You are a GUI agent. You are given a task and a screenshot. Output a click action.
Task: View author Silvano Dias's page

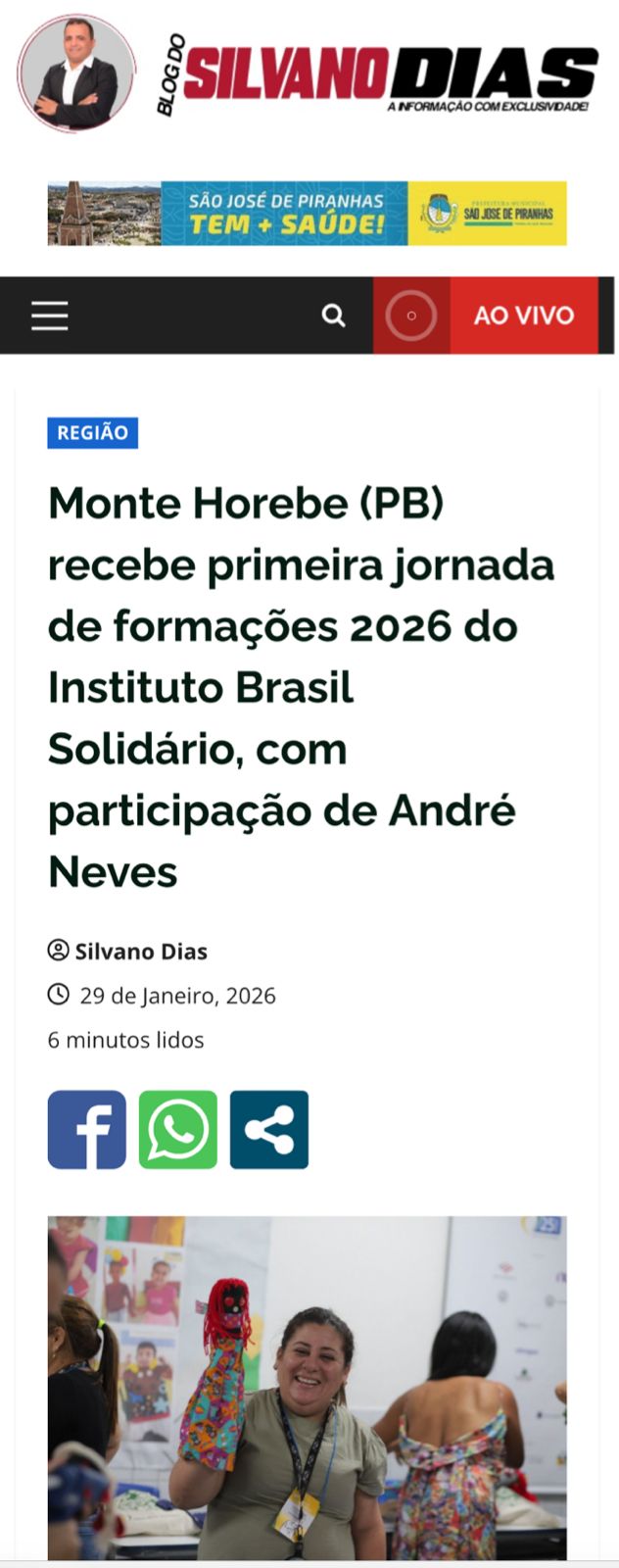tap(141, 951)
